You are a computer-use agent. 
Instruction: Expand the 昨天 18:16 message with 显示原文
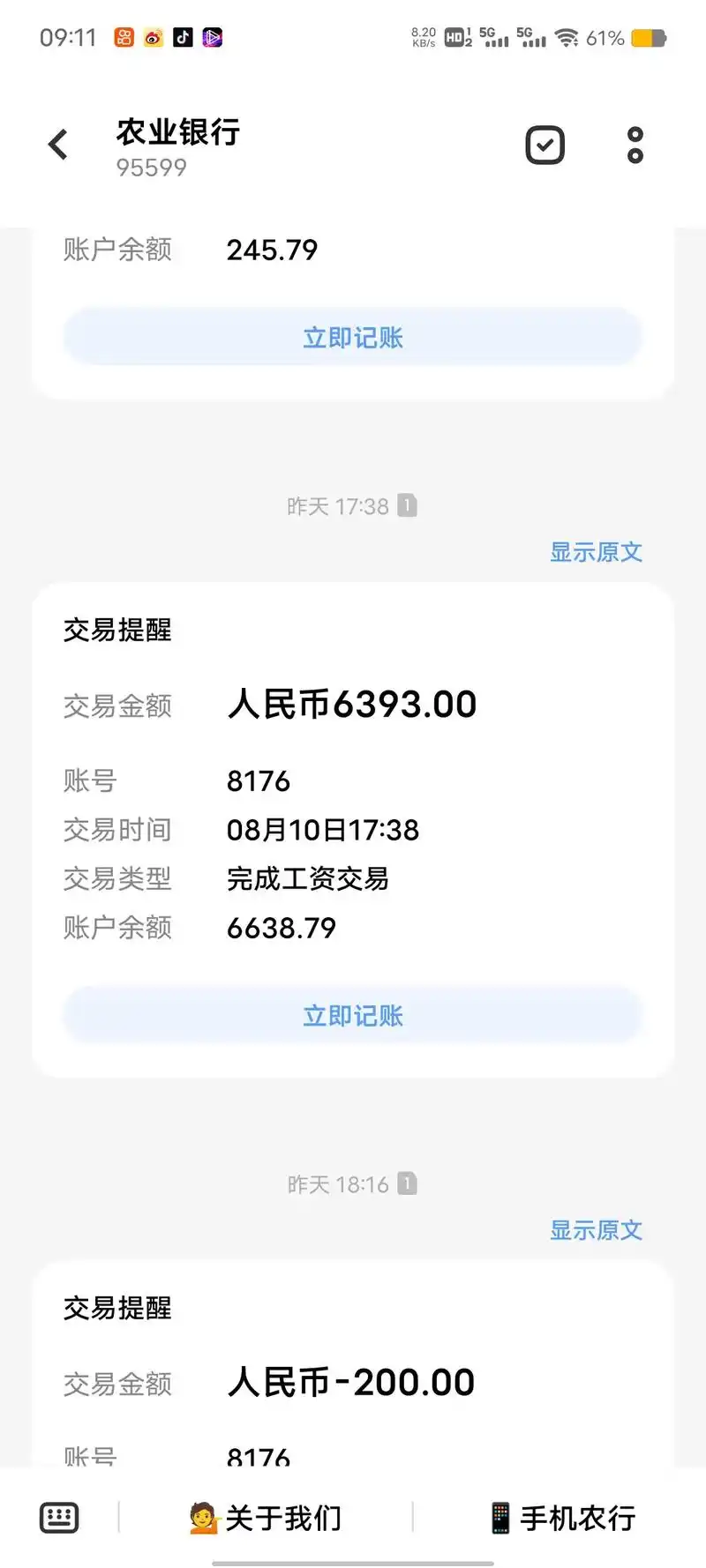click(597, 1231)
